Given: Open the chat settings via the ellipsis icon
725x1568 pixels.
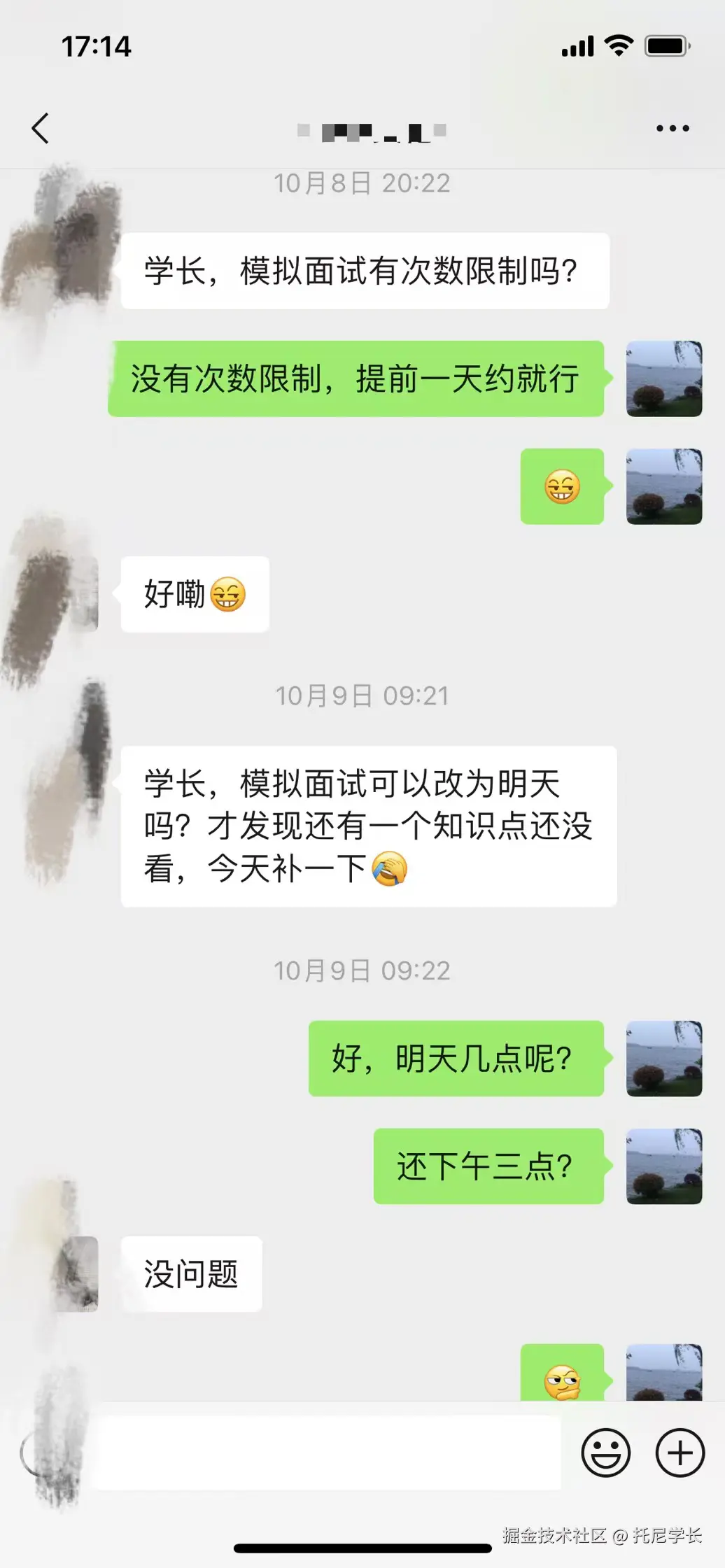Looking at the screenshot, I should tap(673, 128).
